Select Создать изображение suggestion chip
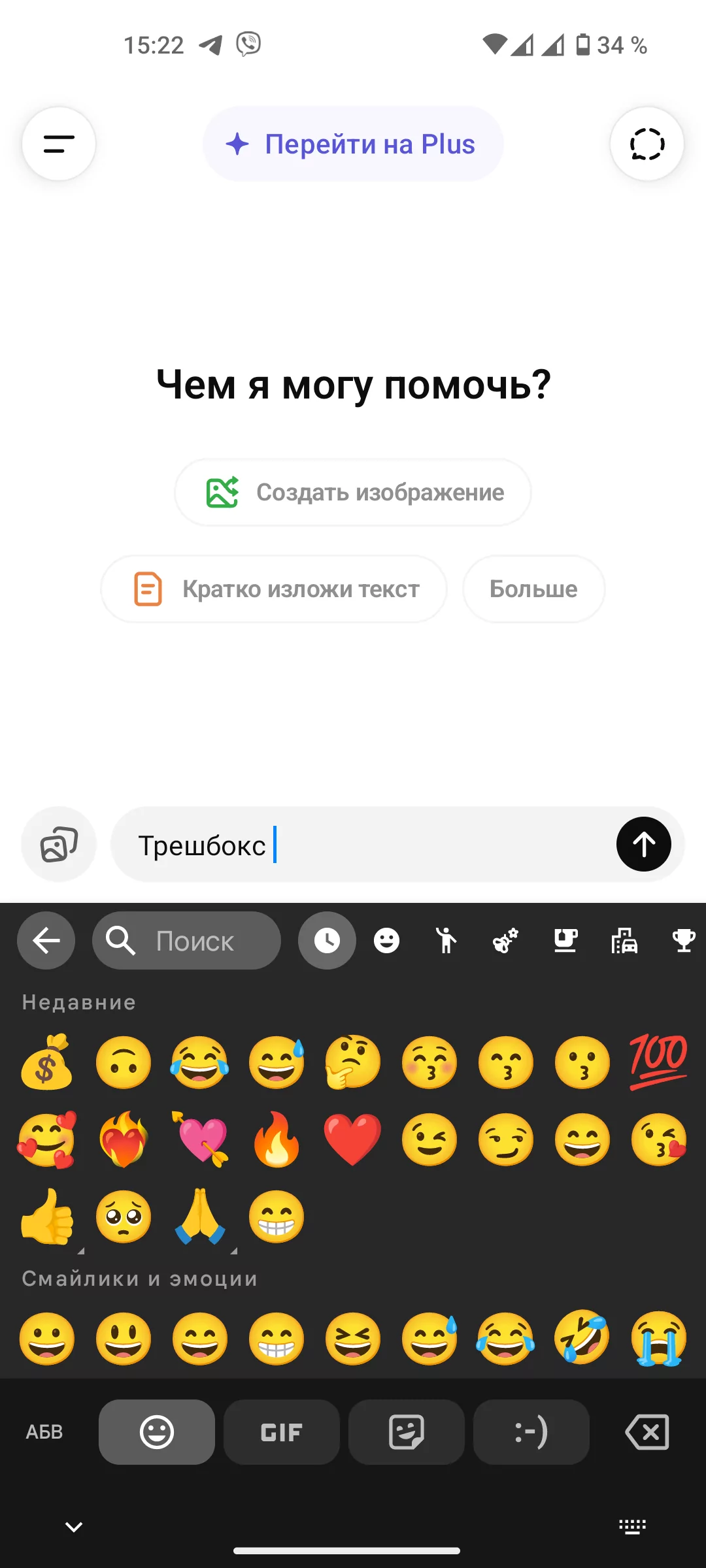This screenshot has height=1568, width=706. [x=353, y=492]
